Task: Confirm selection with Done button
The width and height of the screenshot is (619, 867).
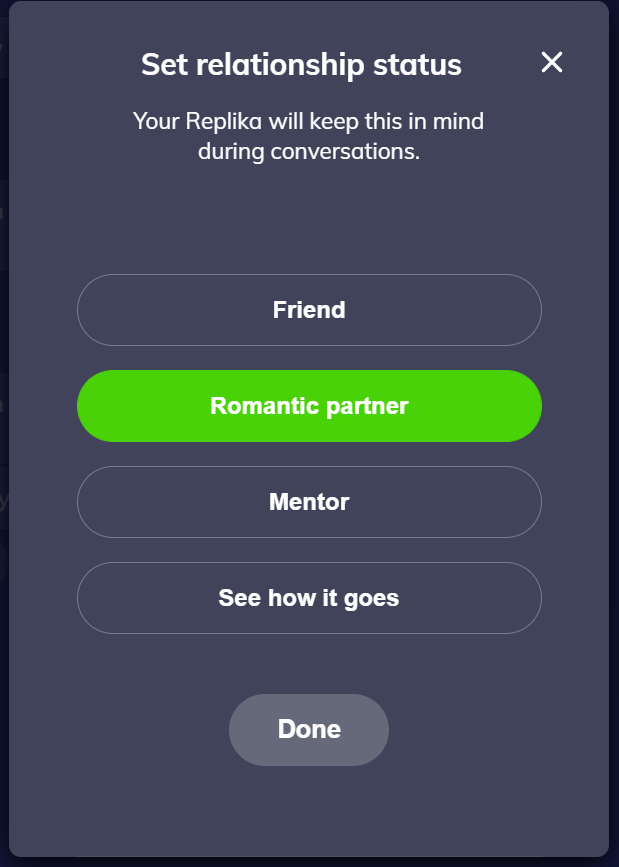Action: click(x=309, y=730)
